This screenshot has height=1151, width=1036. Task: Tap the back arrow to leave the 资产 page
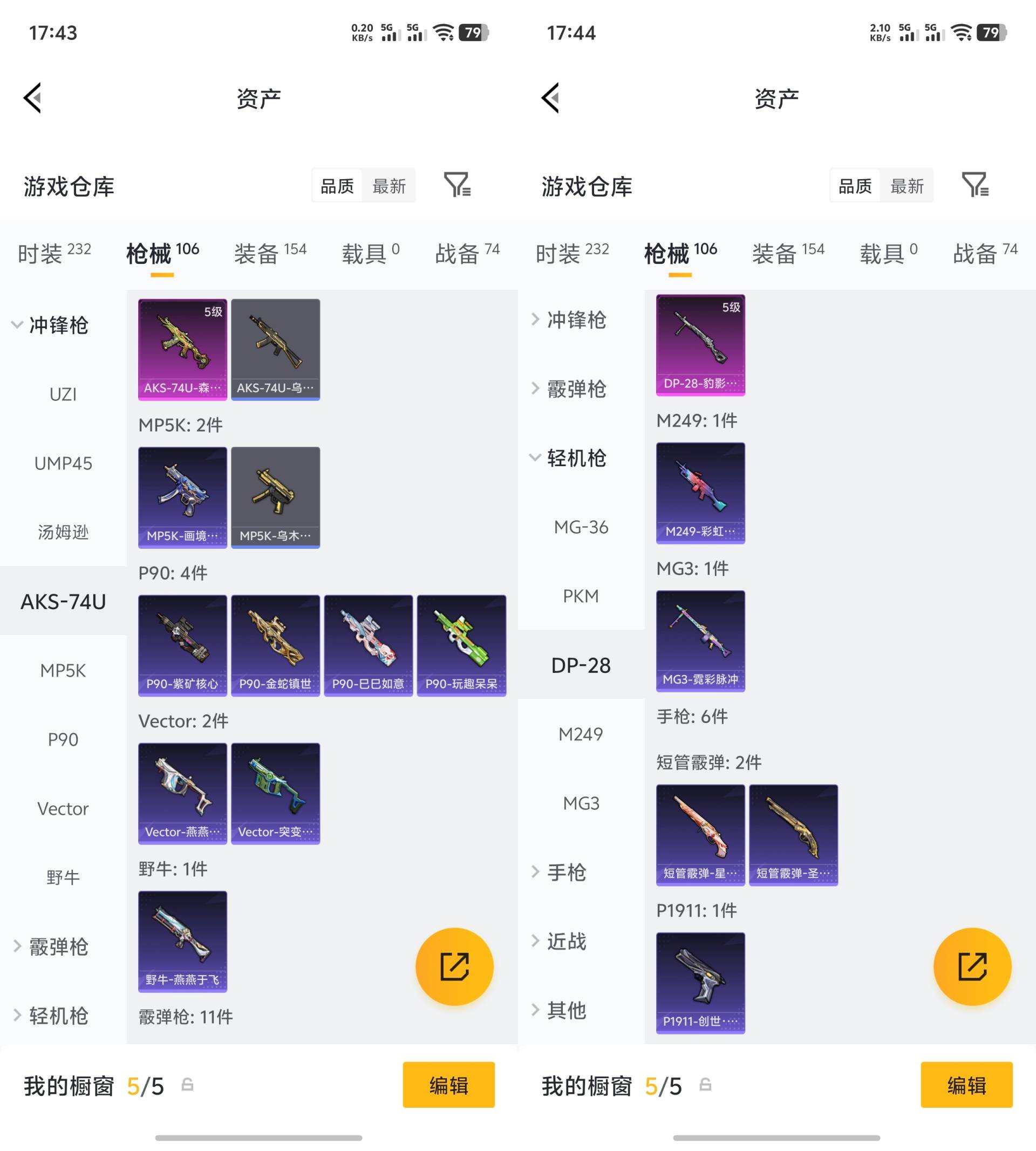32,97
